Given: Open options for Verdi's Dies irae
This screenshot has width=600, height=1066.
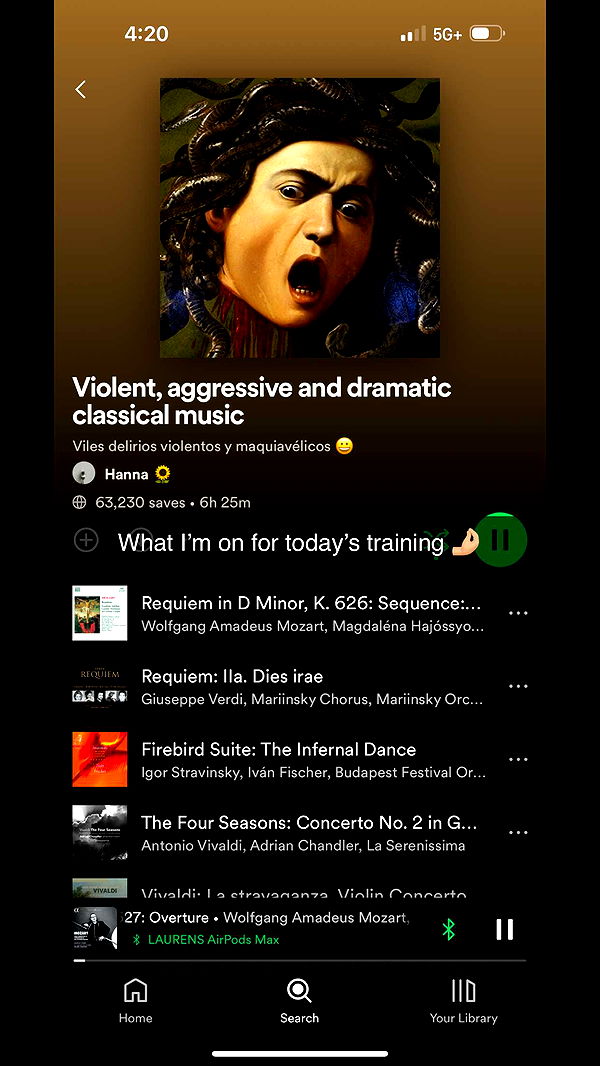Looking at the screenshot, I should click(518, 686).
